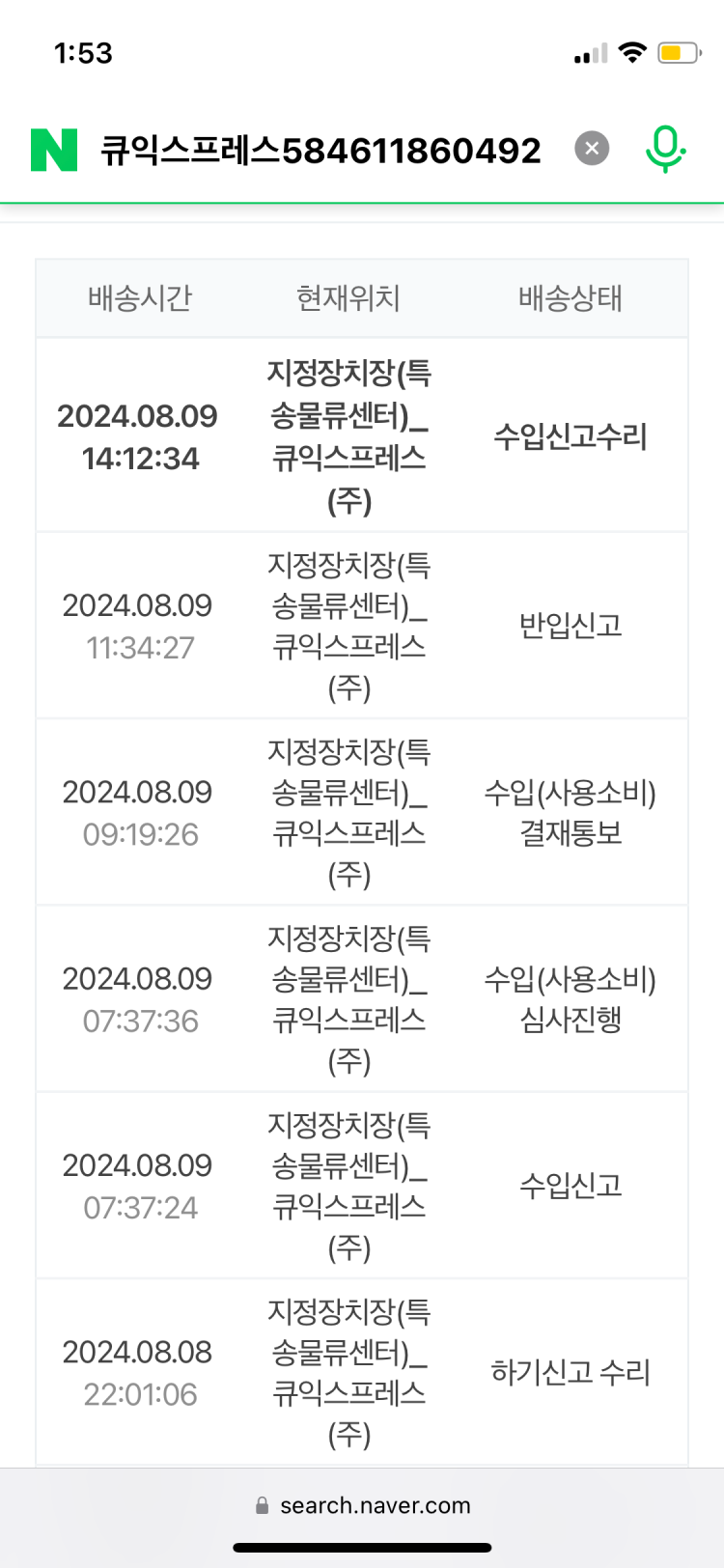Viewport: 724px width, 1568px height.
Task: Start voice search with the microphone
Action: pyautogui.click(x=664, y=150)
